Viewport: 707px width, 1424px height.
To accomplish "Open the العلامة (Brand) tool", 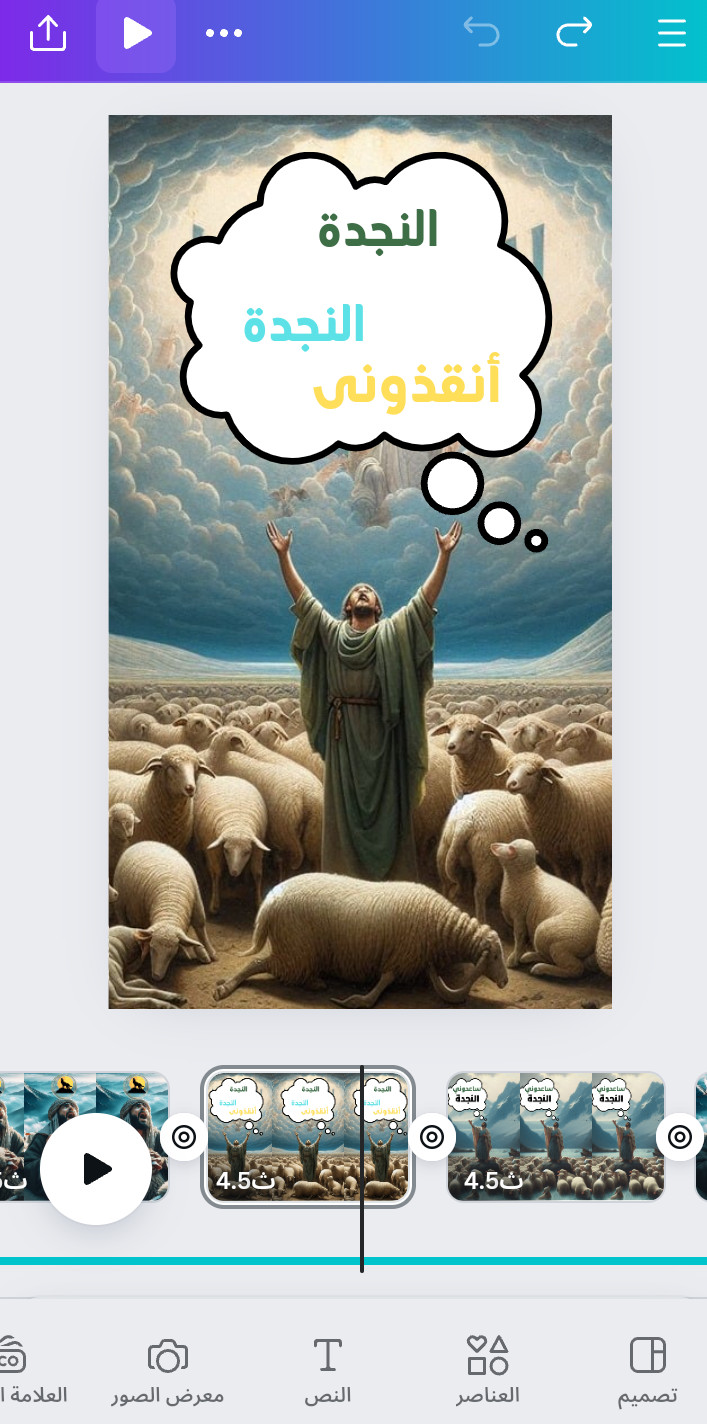I will tap(20, 1370).
